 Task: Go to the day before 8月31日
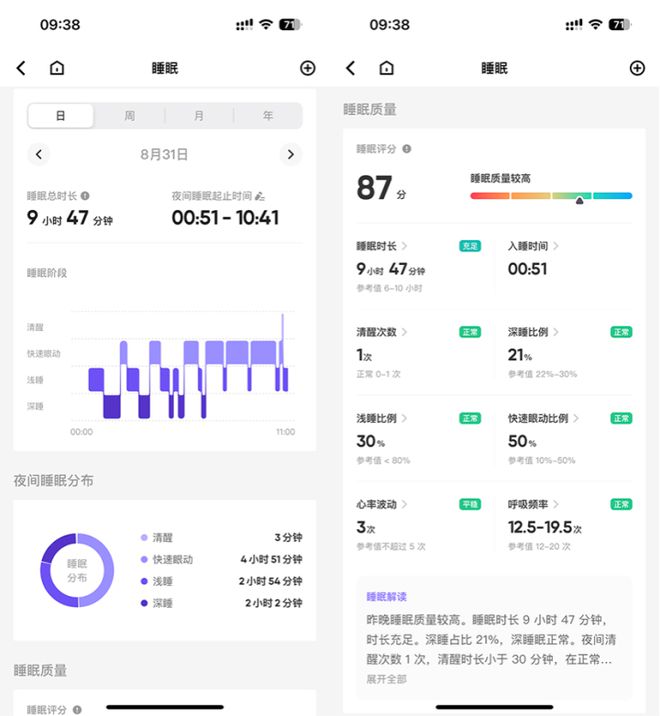click(x=39, y=154)
